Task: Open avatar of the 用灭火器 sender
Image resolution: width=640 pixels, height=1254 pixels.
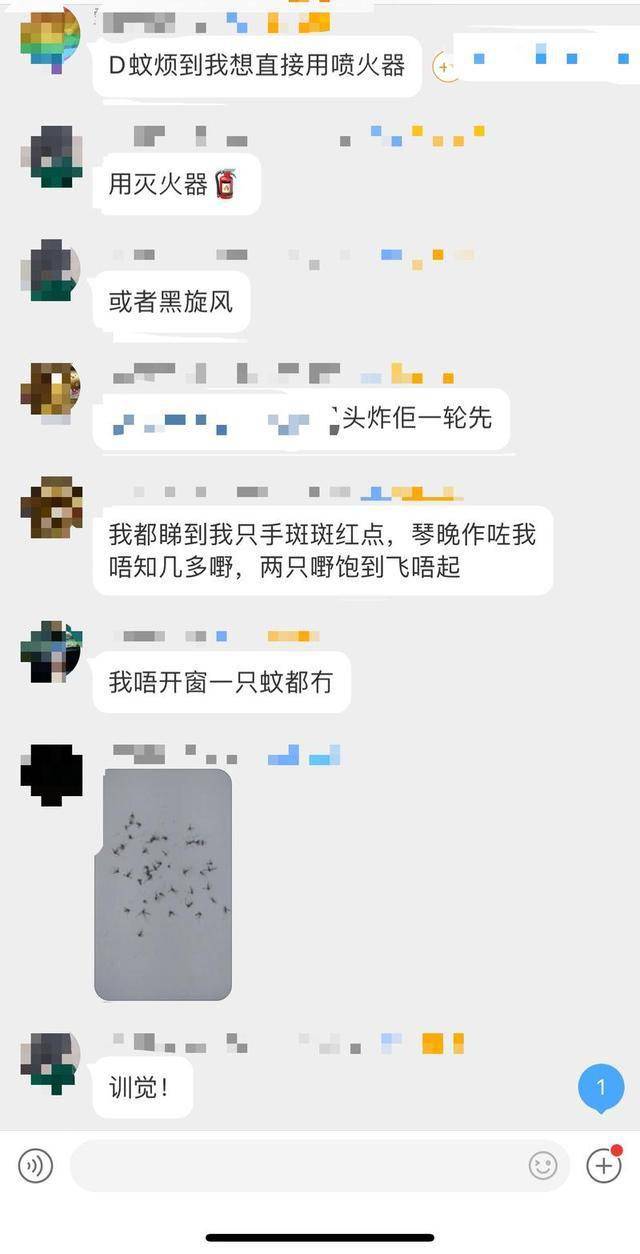Action: [51, 157]
